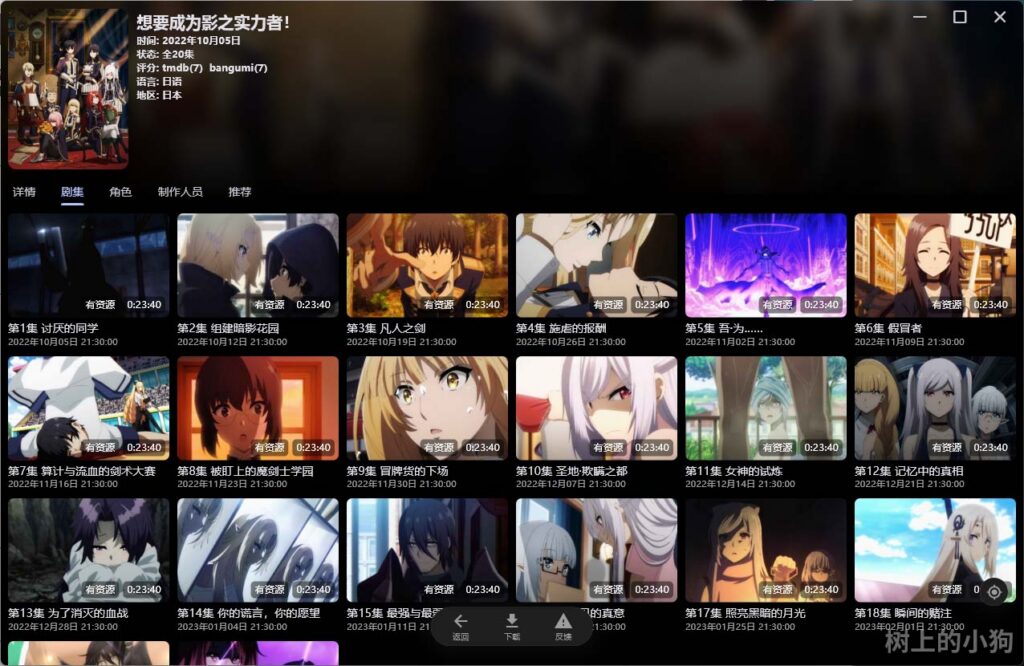Image resolution: width=1024 pixels, height=666 pixels.
Task: Close the app window
Action: point(999,17)
